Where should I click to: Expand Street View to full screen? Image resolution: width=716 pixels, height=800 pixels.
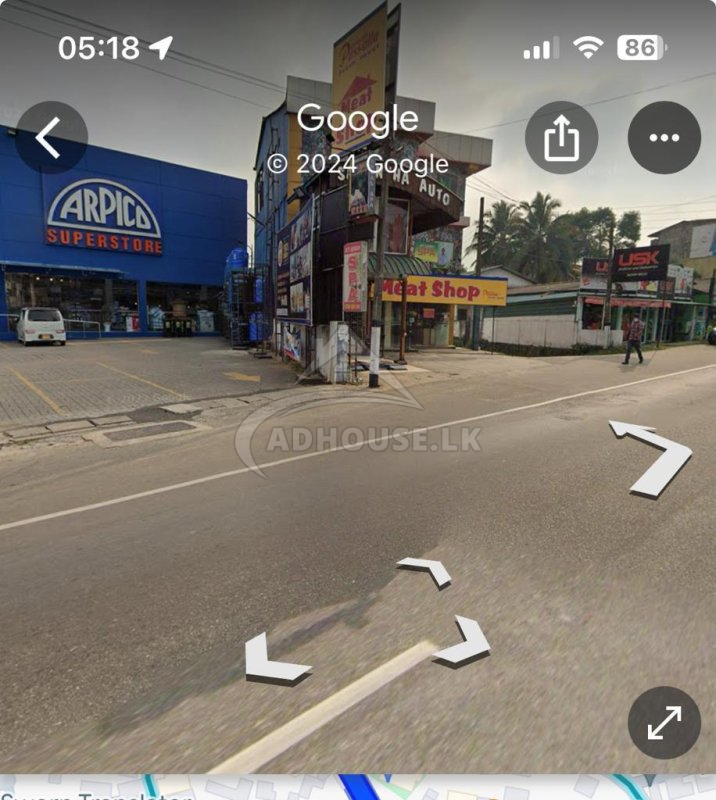[664, 722]
